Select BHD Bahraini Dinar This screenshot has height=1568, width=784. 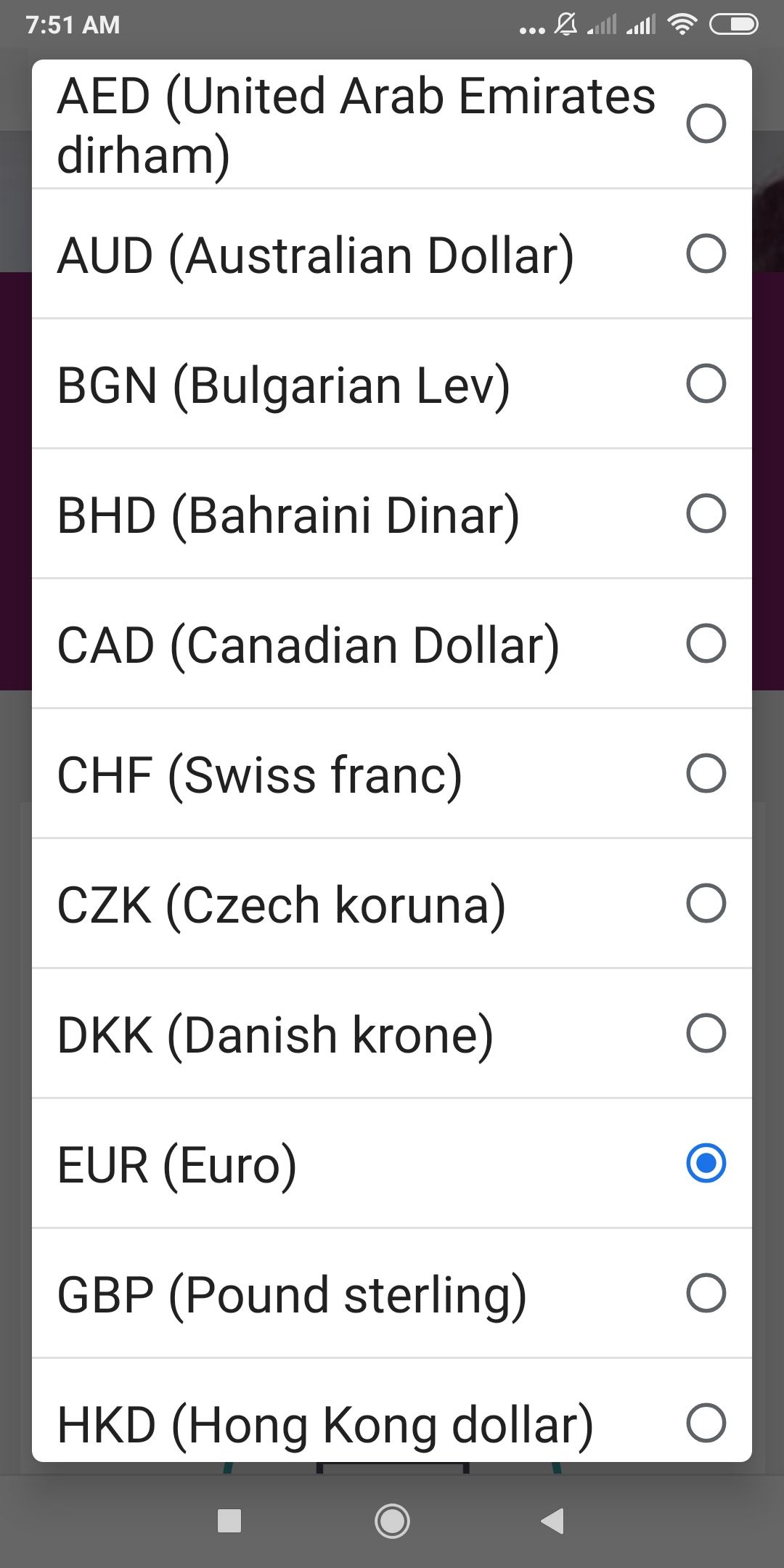[392, 514]
